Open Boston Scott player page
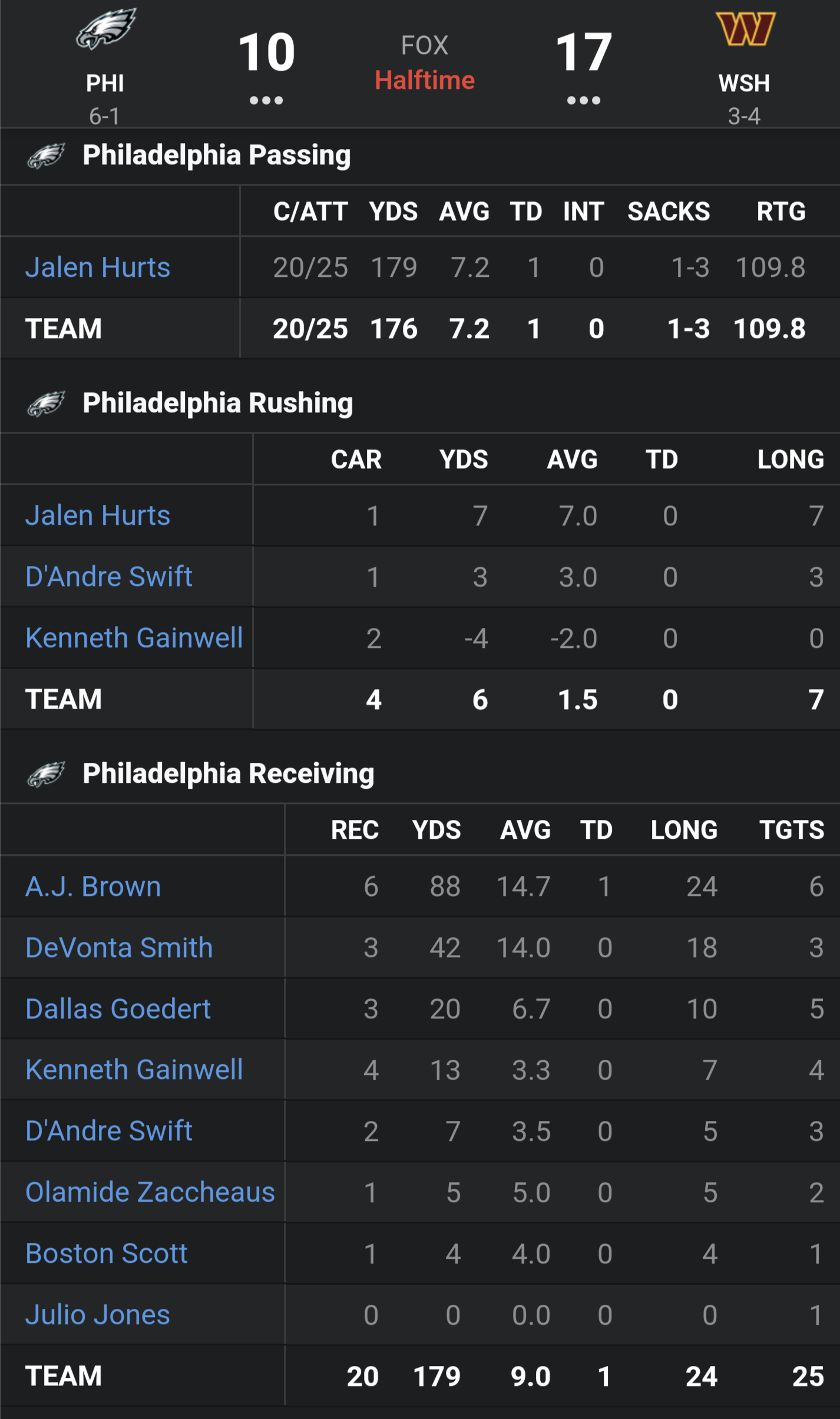 [107, 1253]
